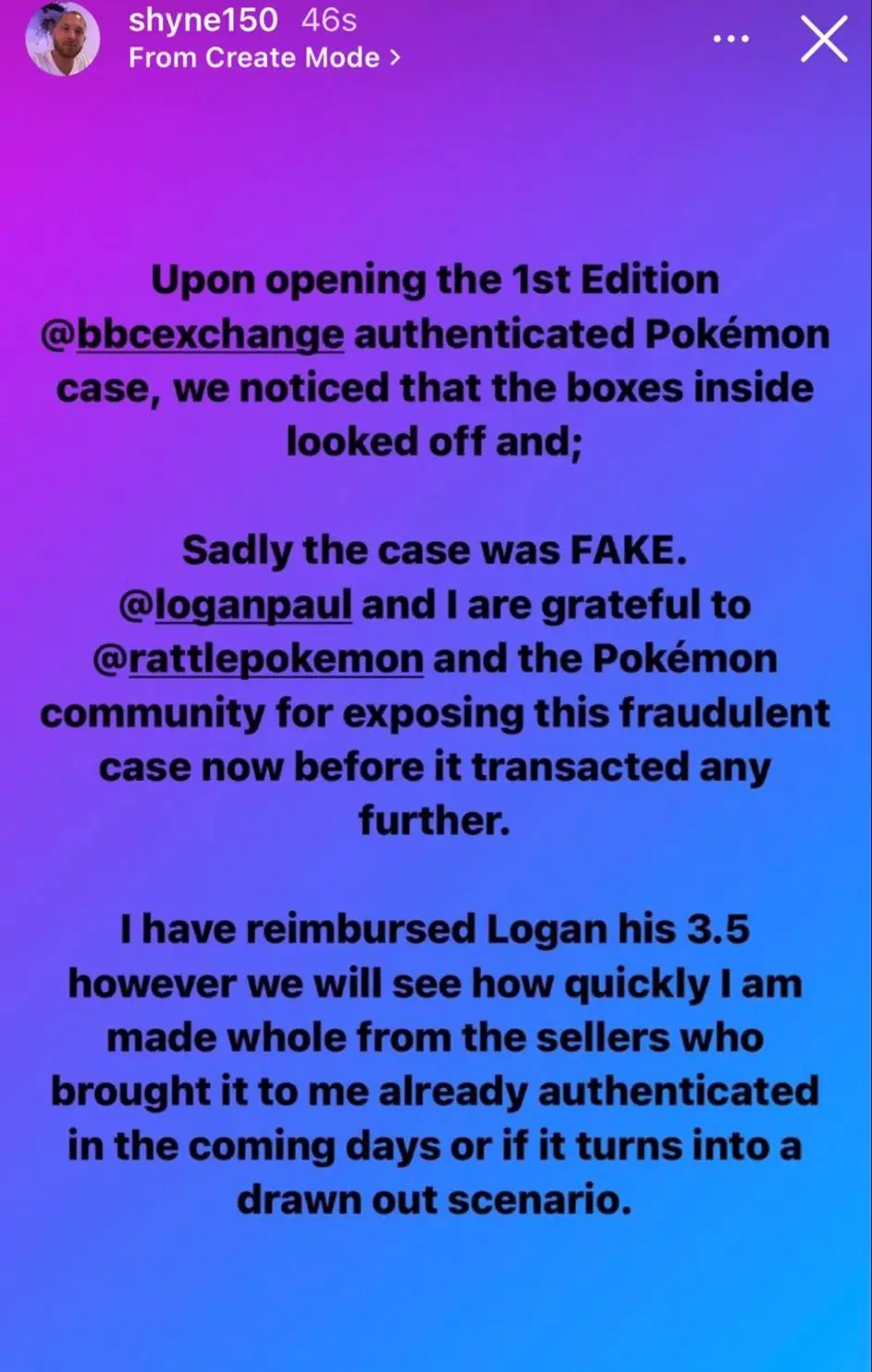Tap From Create Mode link
The width and height of the screenshot is (872, 1372).
point(264,57)
